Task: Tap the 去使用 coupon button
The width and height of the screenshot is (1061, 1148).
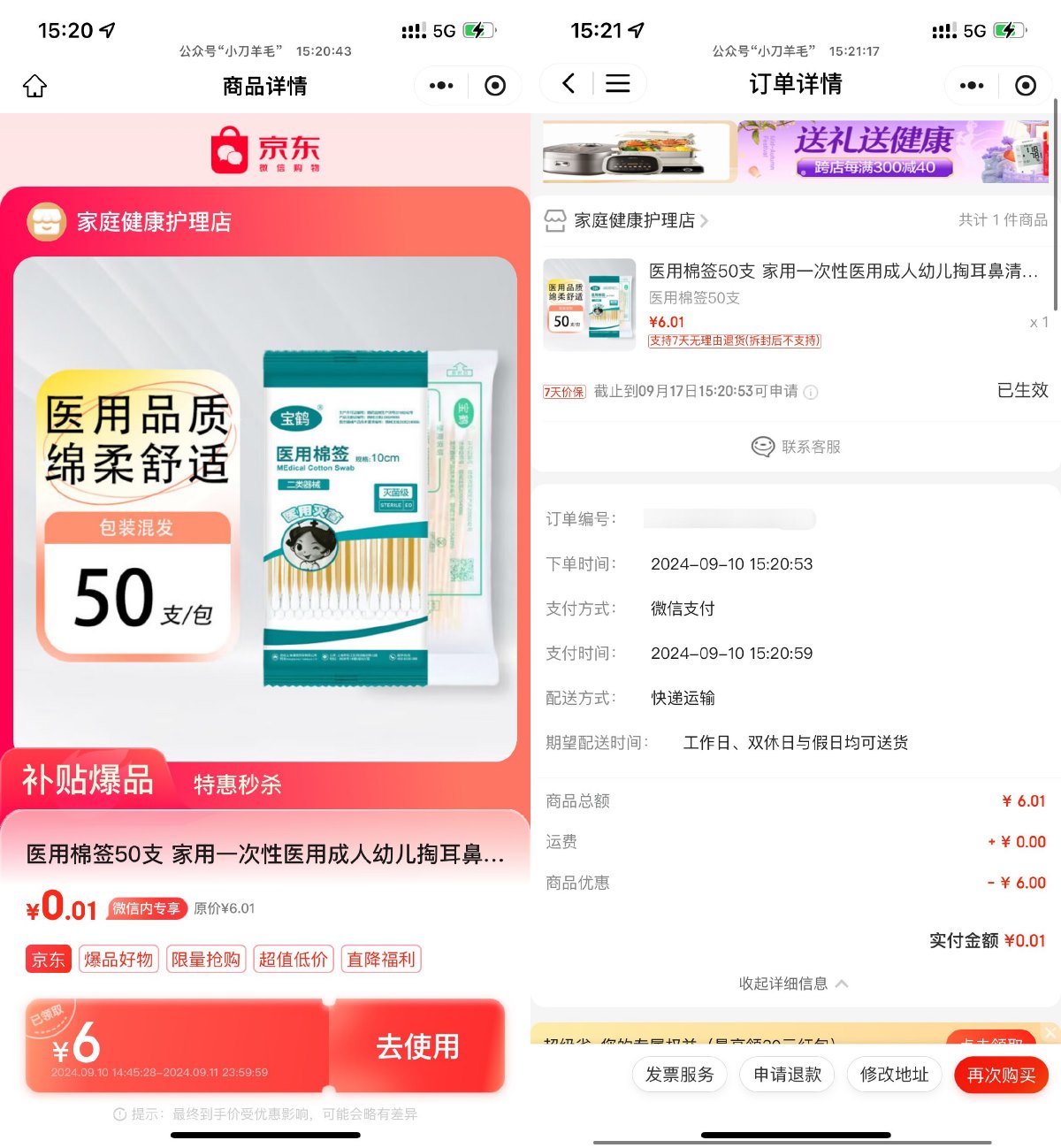Action: point(417,1046)
